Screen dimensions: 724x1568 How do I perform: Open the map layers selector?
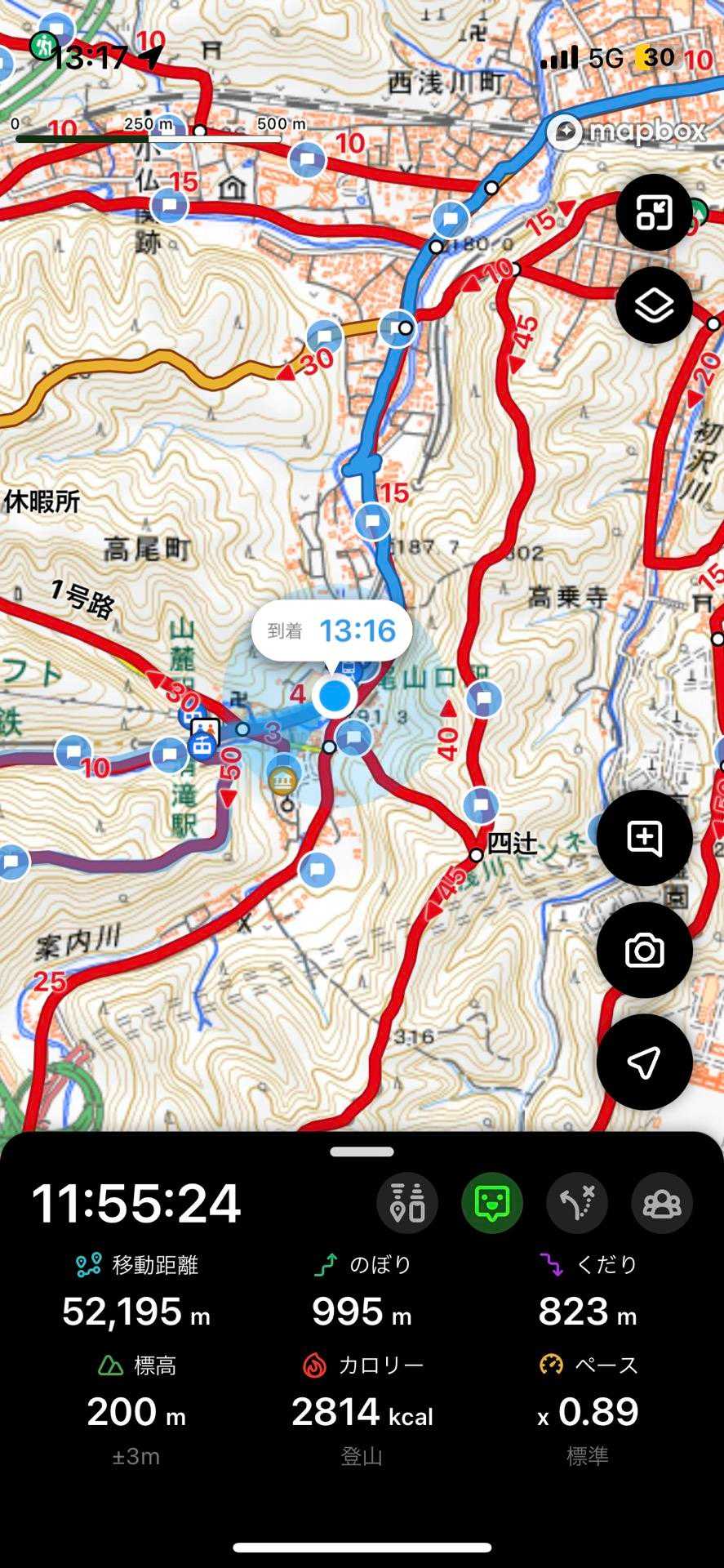pyautogui.click(x=654, y=305)
